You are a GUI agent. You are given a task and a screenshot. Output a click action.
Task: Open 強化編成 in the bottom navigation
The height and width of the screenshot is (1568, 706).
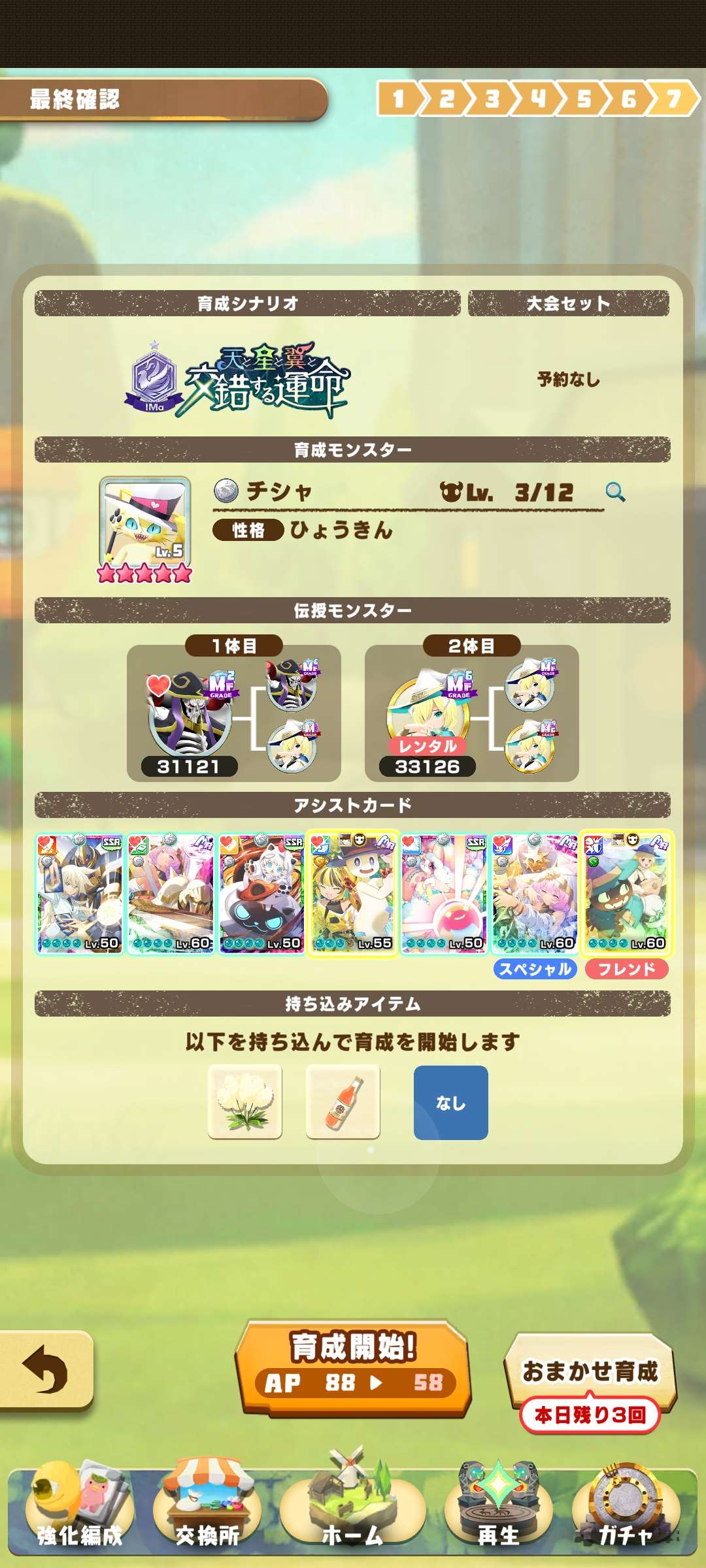coord(79,1509)
